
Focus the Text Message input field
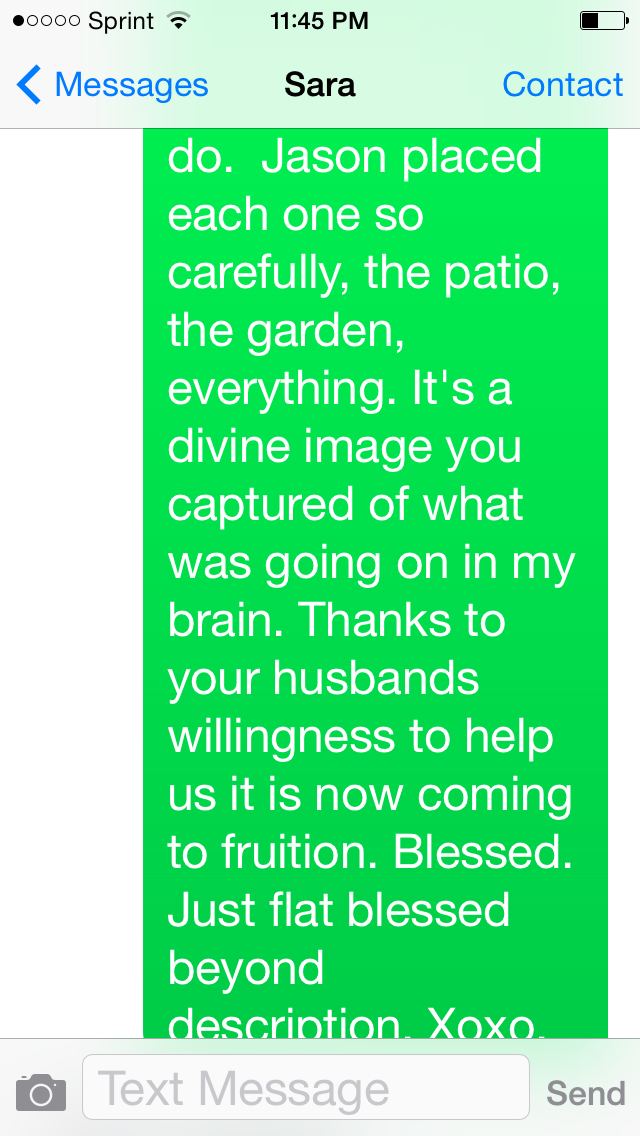(305, 1088)
